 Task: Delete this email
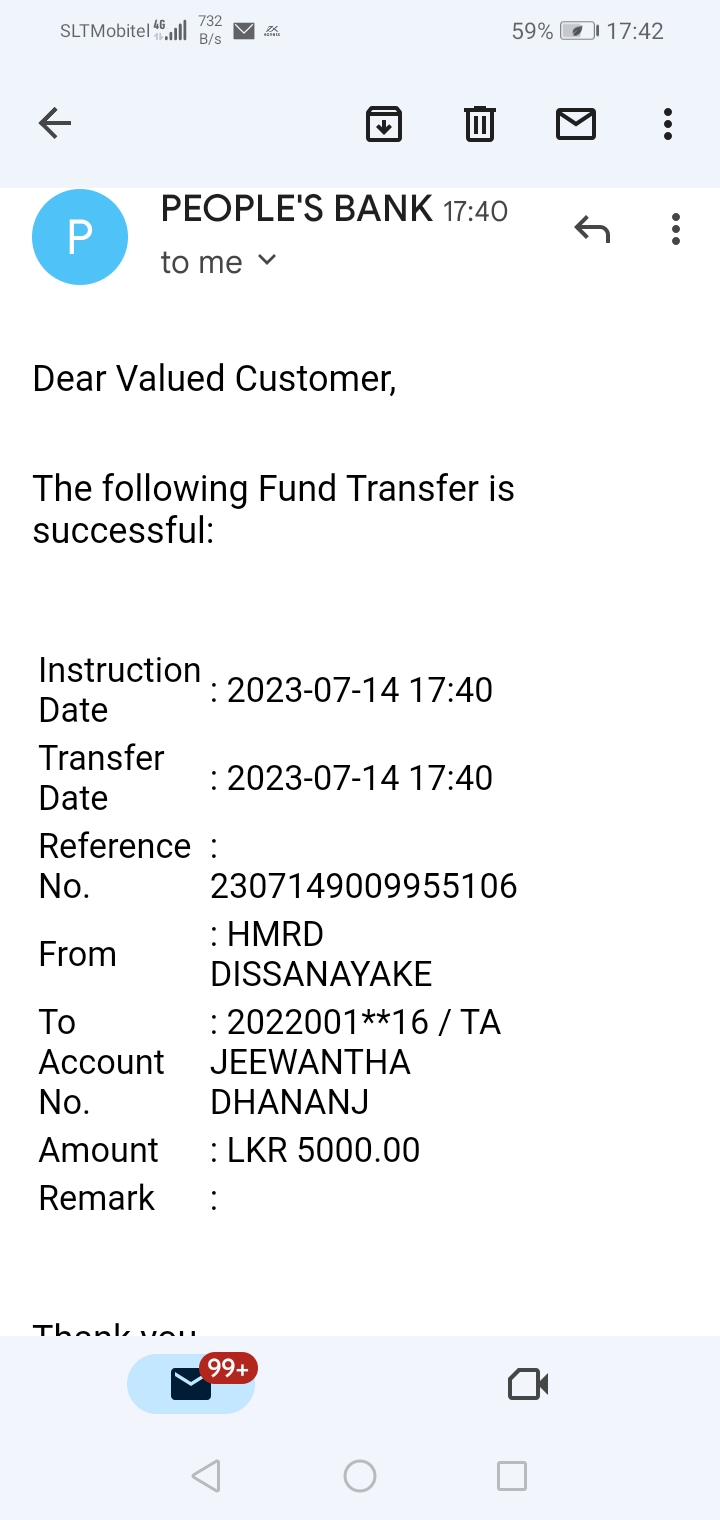(x=480, y=124)
